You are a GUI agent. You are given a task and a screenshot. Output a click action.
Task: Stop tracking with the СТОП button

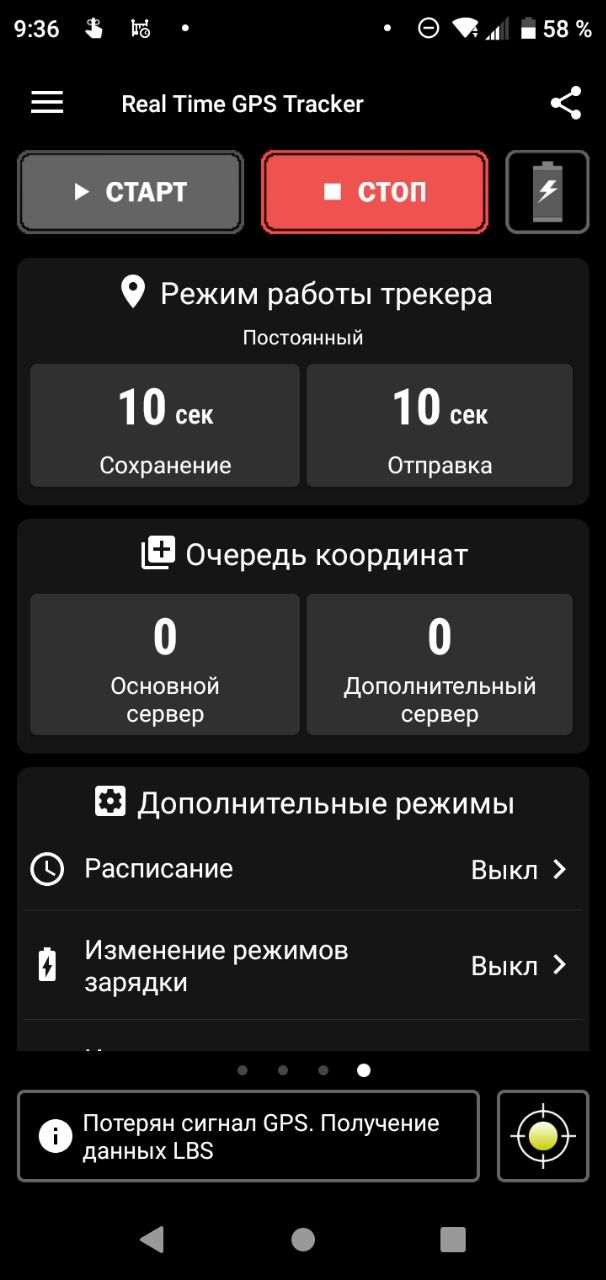click(x=375, y=192)
